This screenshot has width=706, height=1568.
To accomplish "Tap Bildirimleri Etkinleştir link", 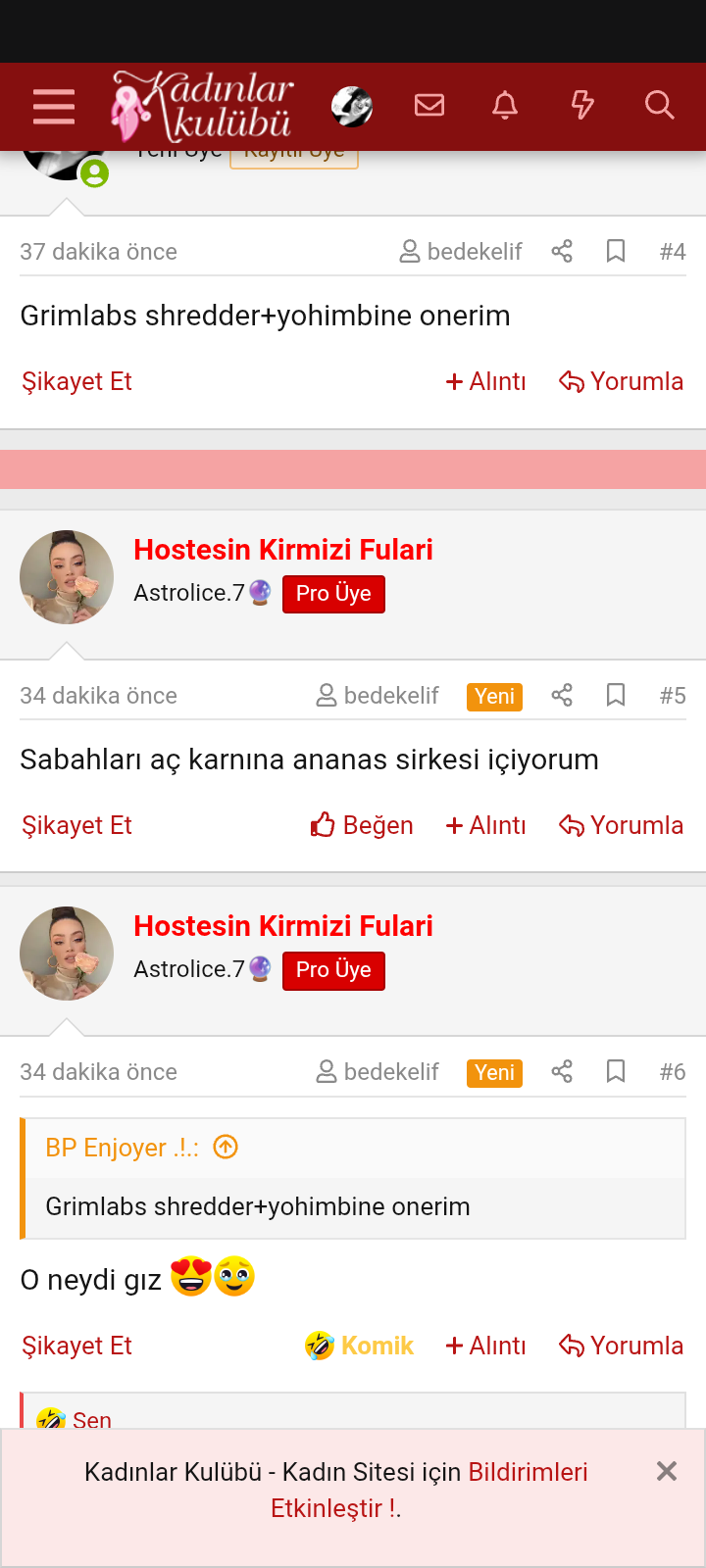I will [429, 1490].
